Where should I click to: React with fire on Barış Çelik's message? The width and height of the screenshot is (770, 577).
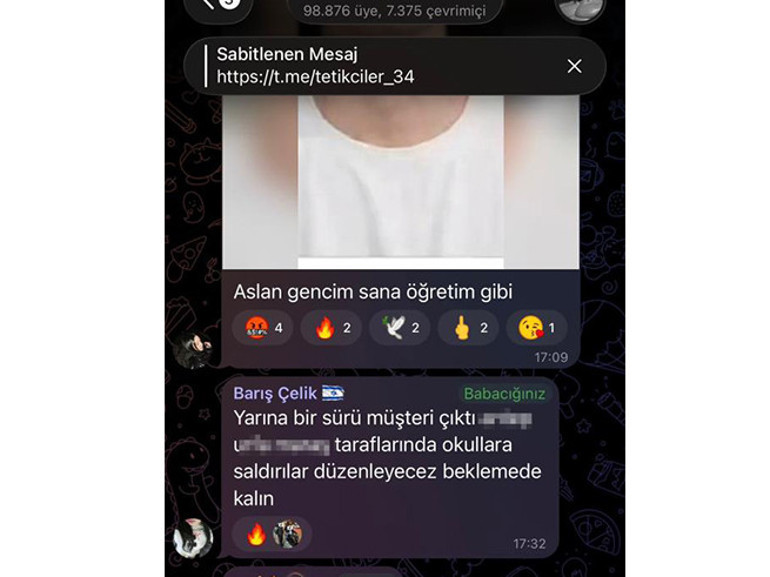pyautogui.click(x=257, y=534)
